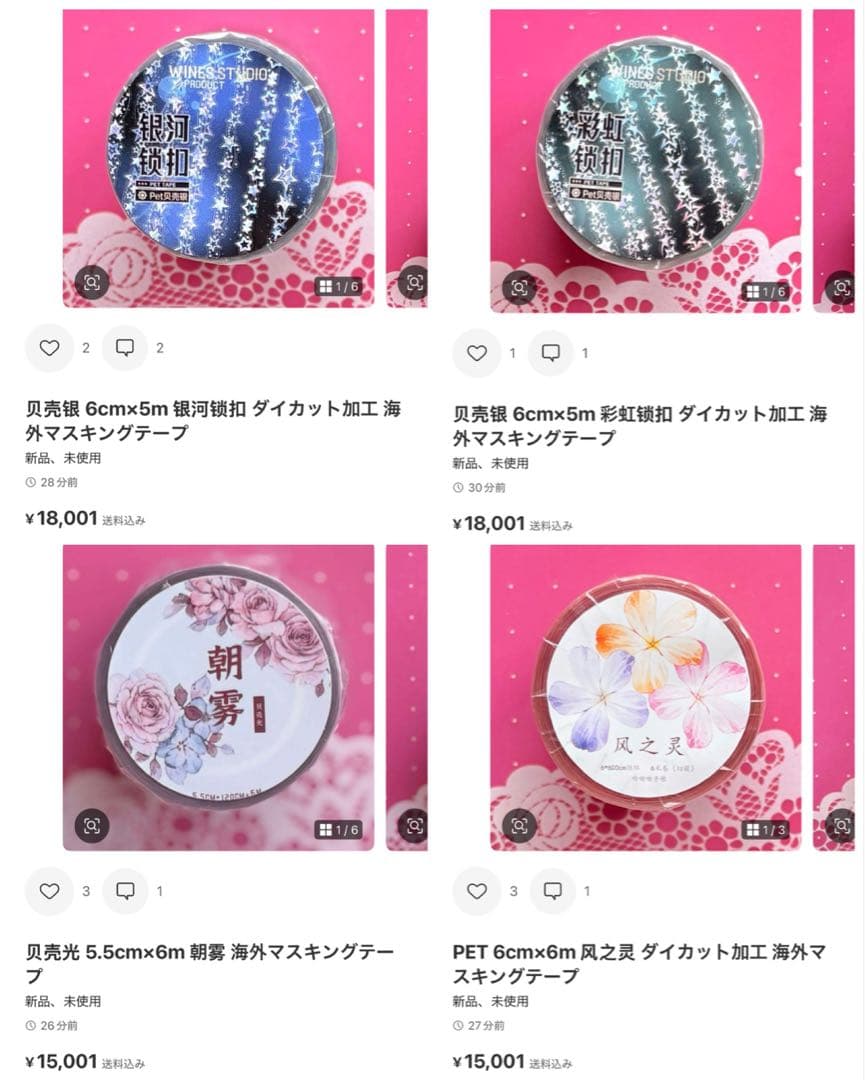The image size is (865, 1080).
Task: Open comments on the 风之灵 listing
Action: [552, 891]
